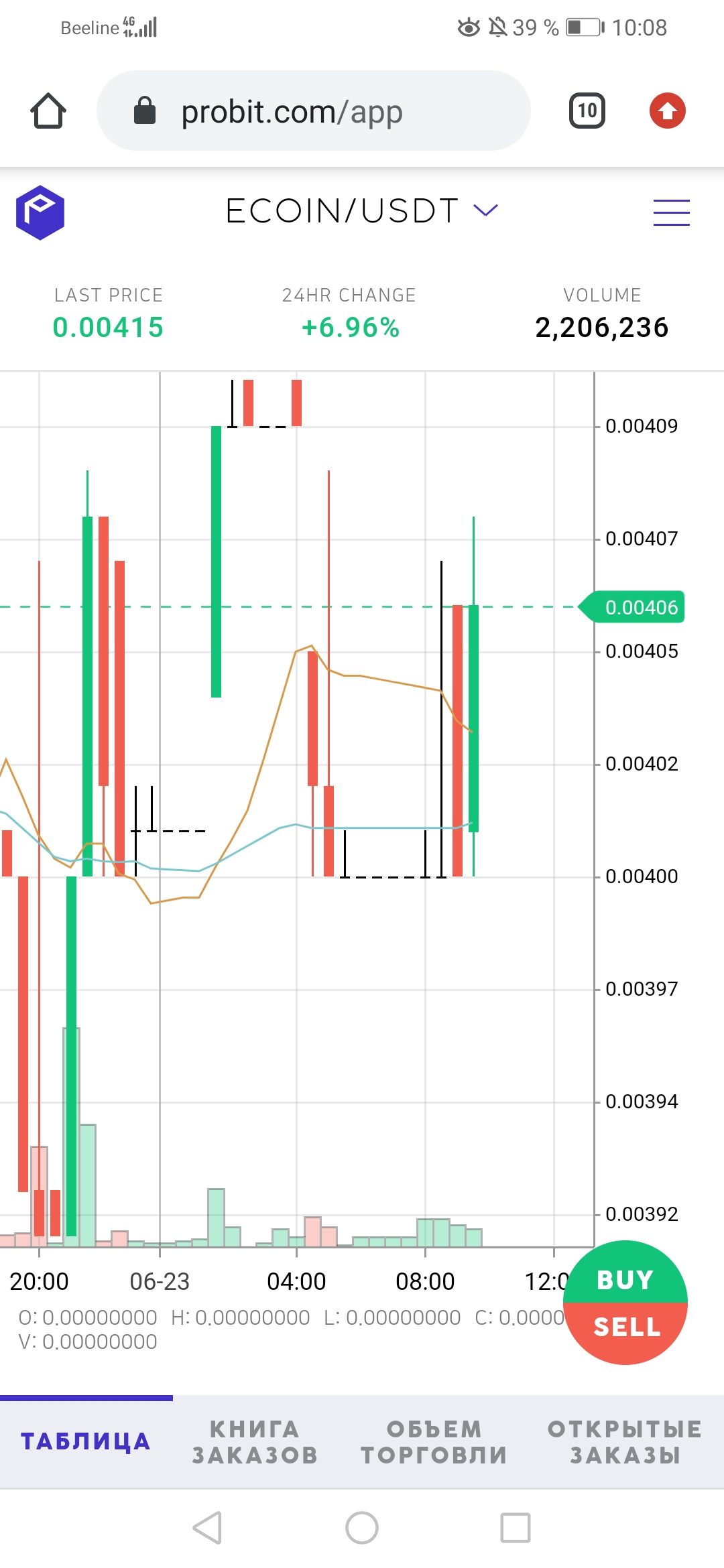
Task: Switch to the ОБЪЕМ ТОРГОВЛИ tab
Action: click(434, 1441)
